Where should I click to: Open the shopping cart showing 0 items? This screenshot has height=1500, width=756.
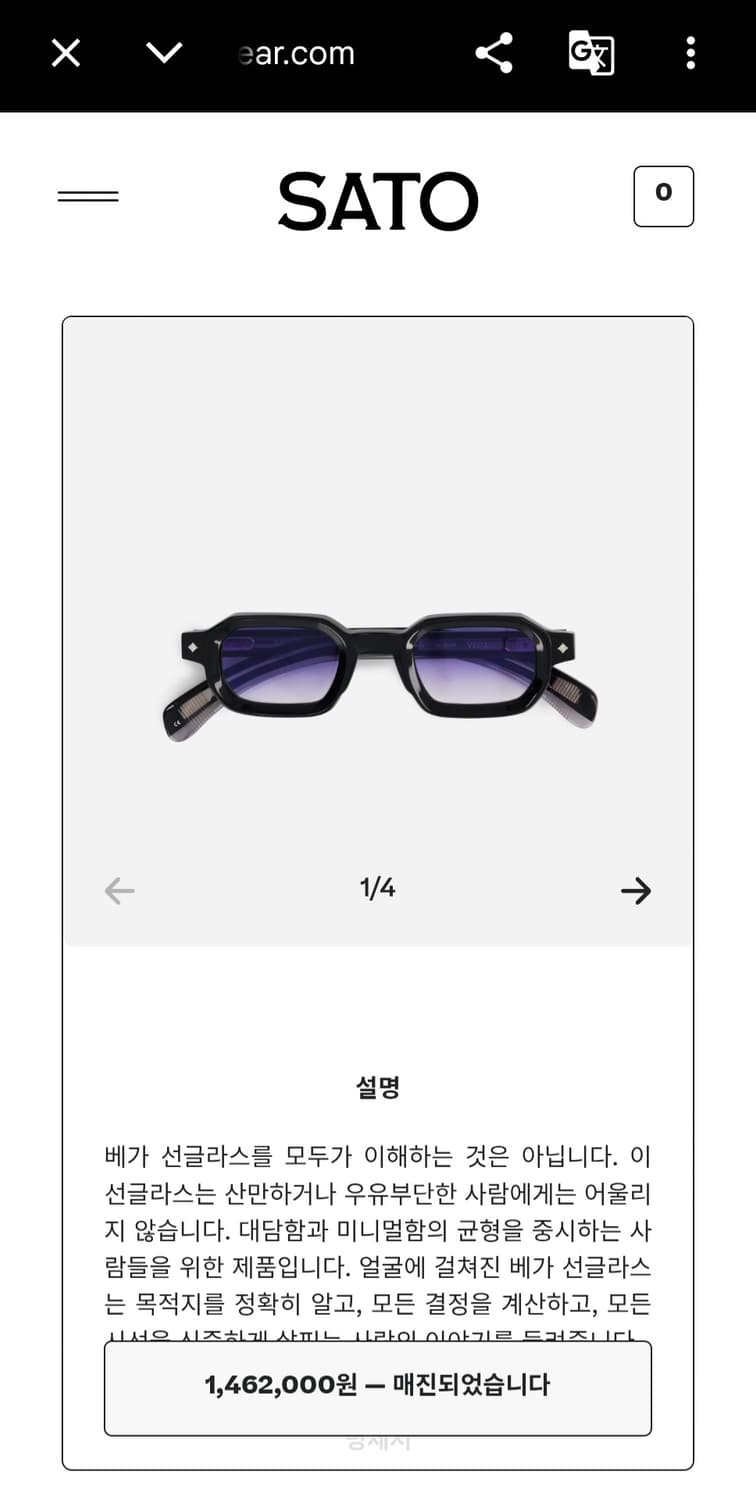[663, 196]
